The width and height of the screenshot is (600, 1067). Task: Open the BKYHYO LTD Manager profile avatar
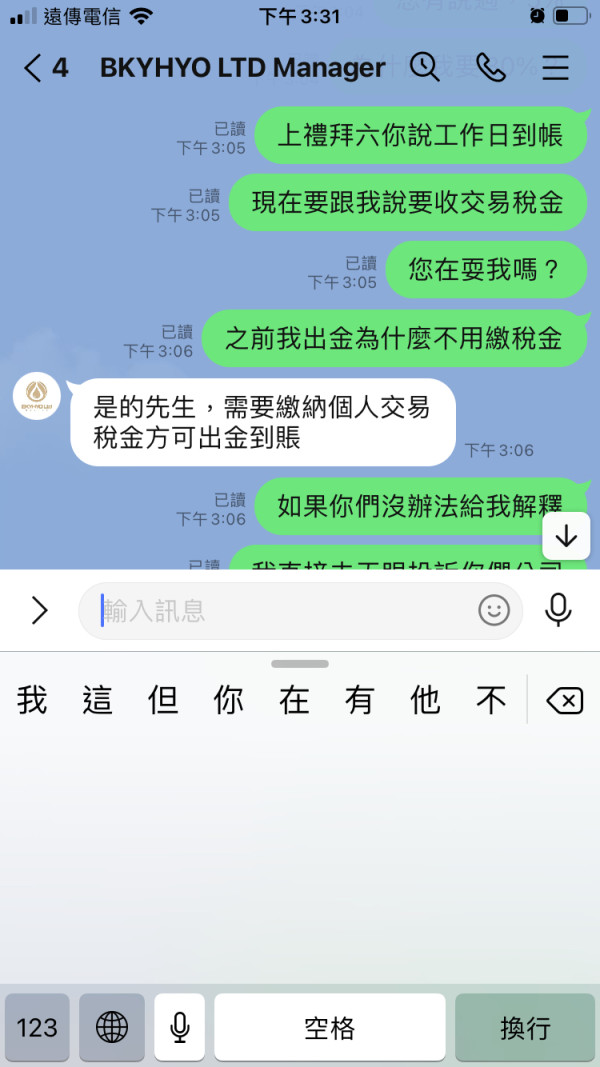click(37, 396)
